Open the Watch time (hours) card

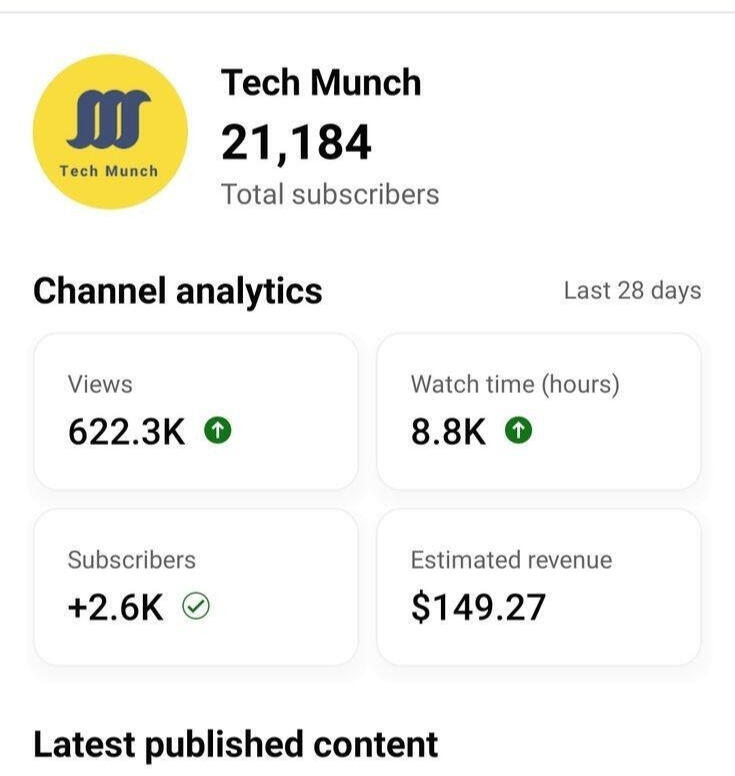click(538, 411)
